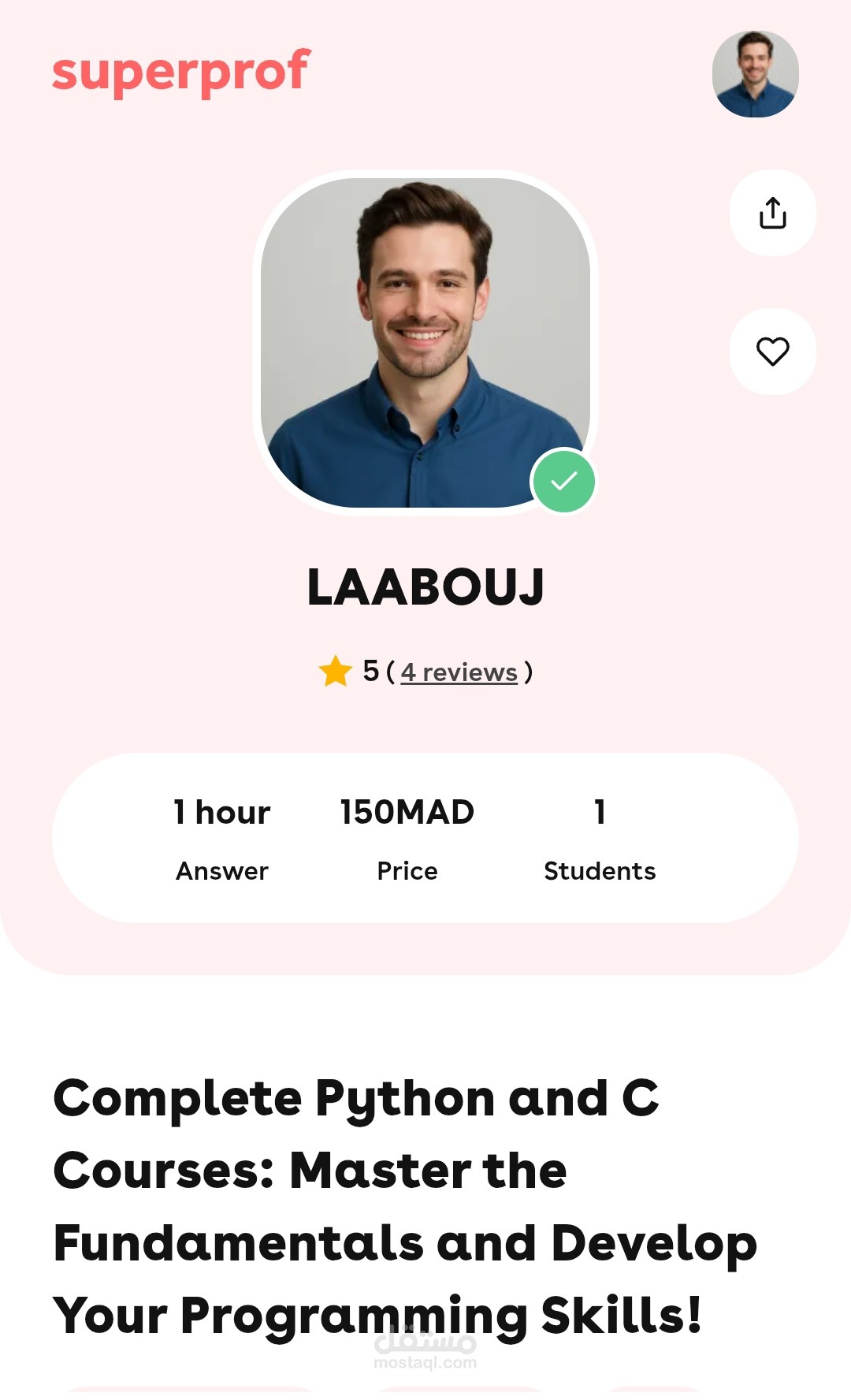Go to the Superprof home logo

point(181,72)
